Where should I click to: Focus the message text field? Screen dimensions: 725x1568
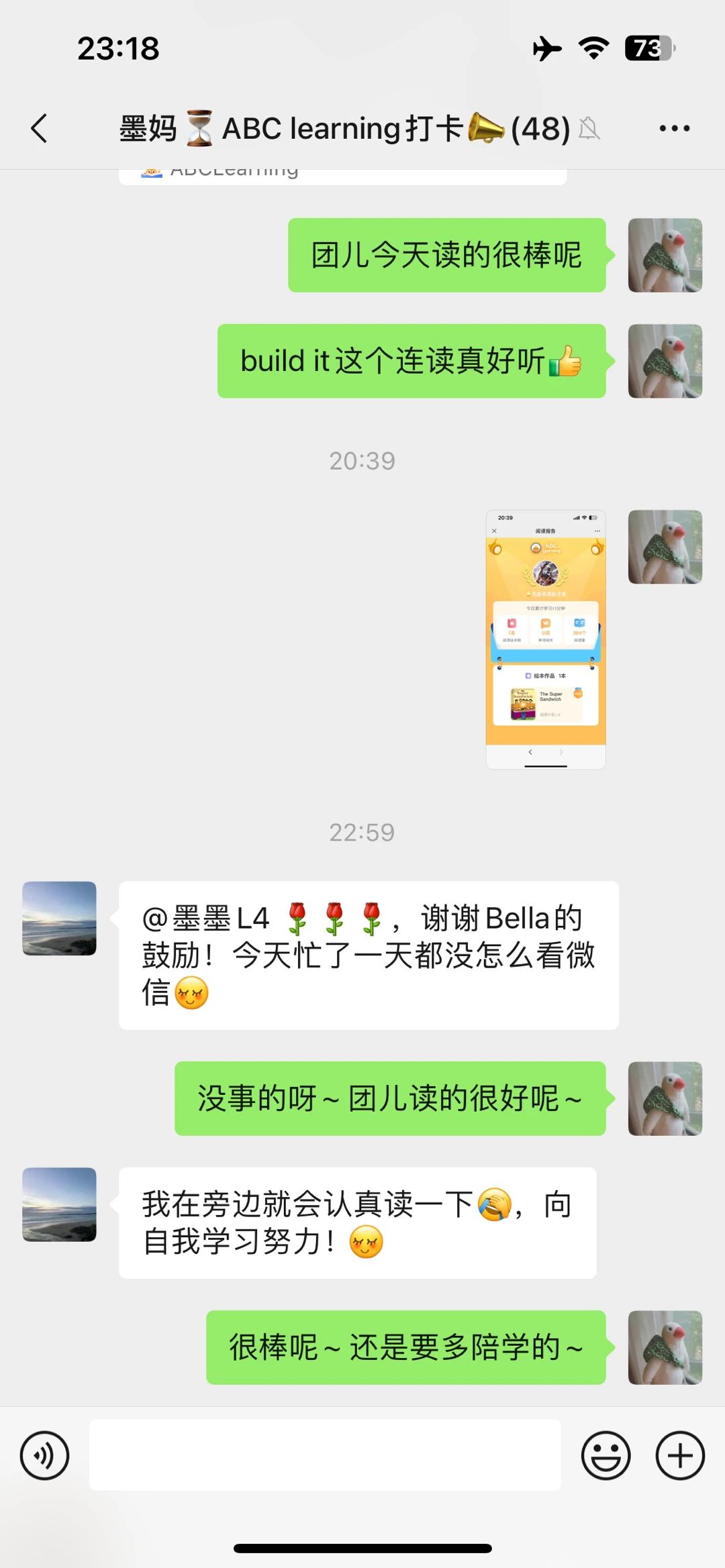325,1455
